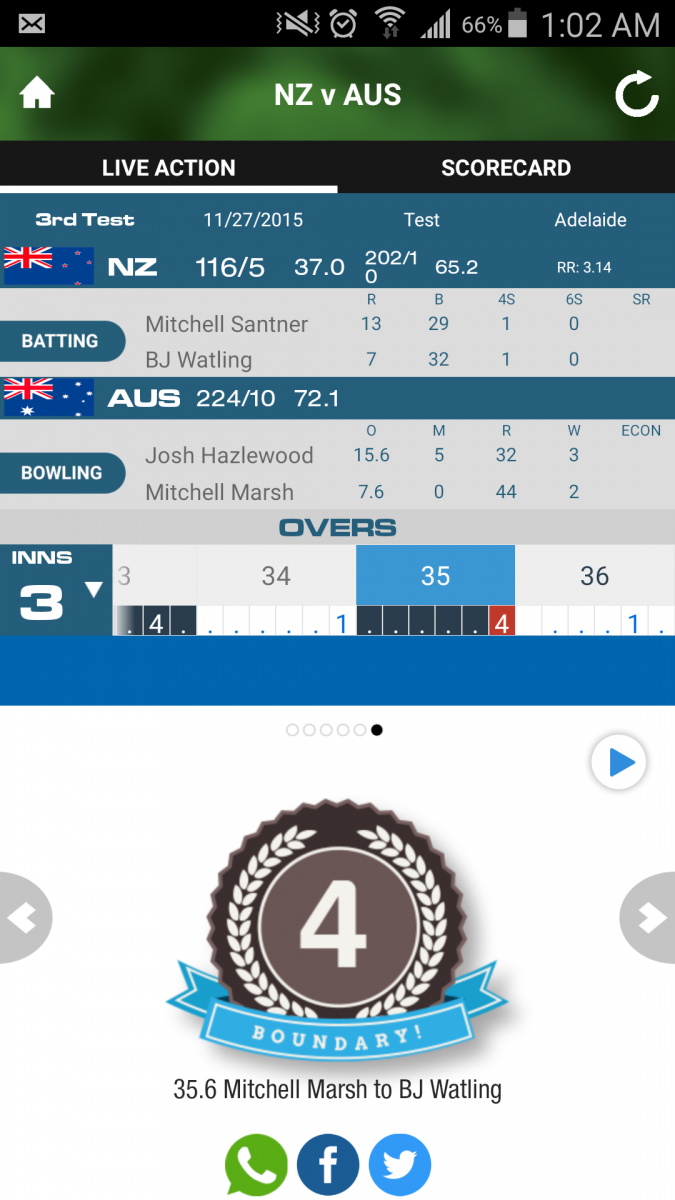Tap the Bowling label button
675x1200 pixels.
pos(62,473)
